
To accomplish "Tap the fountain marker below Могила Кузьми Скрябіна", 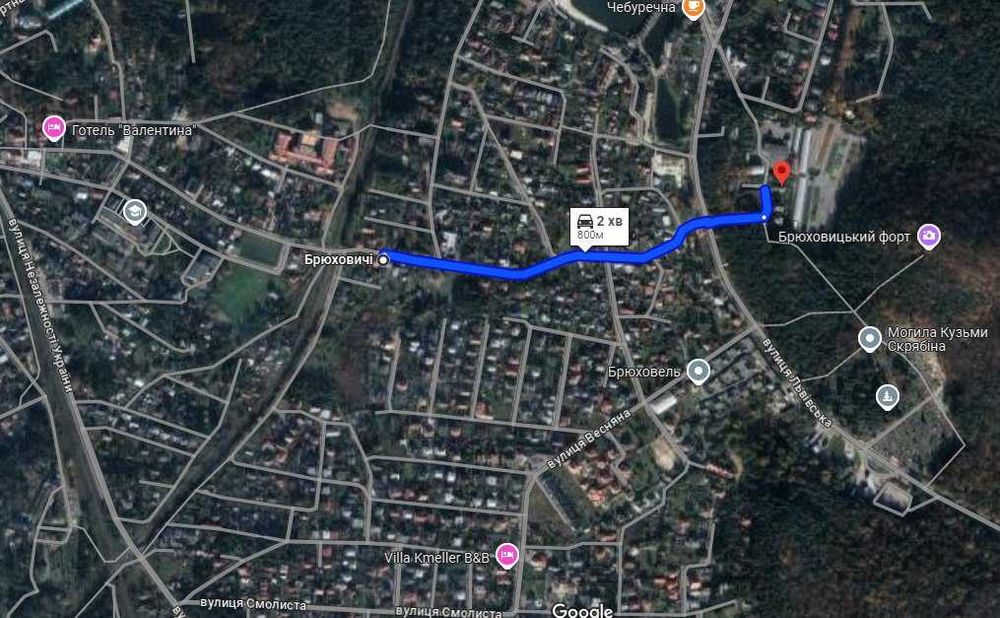I will coord(886,397).
